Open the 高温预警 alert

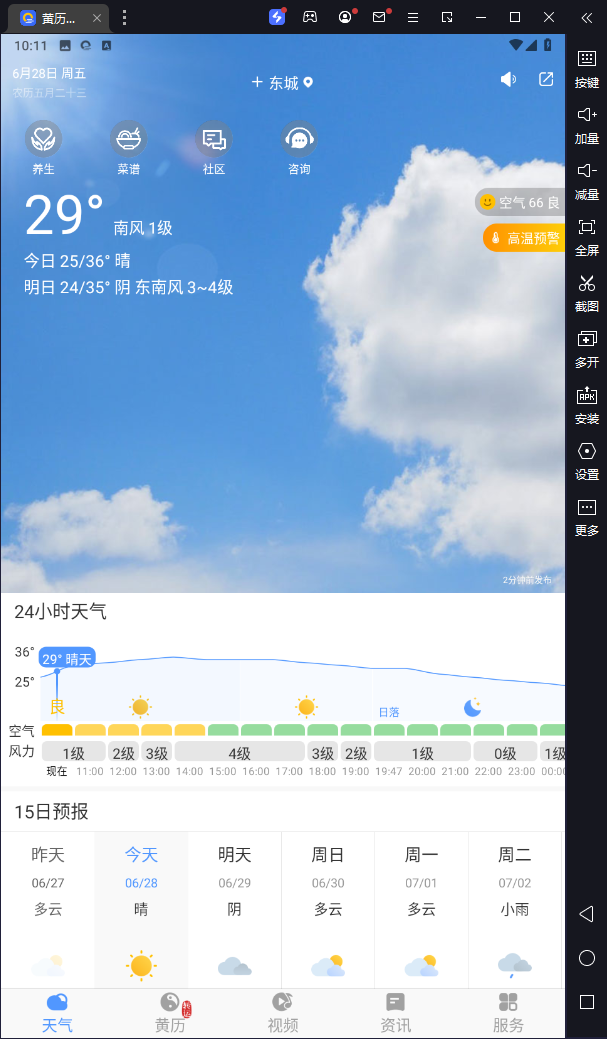tap(523, 238)
